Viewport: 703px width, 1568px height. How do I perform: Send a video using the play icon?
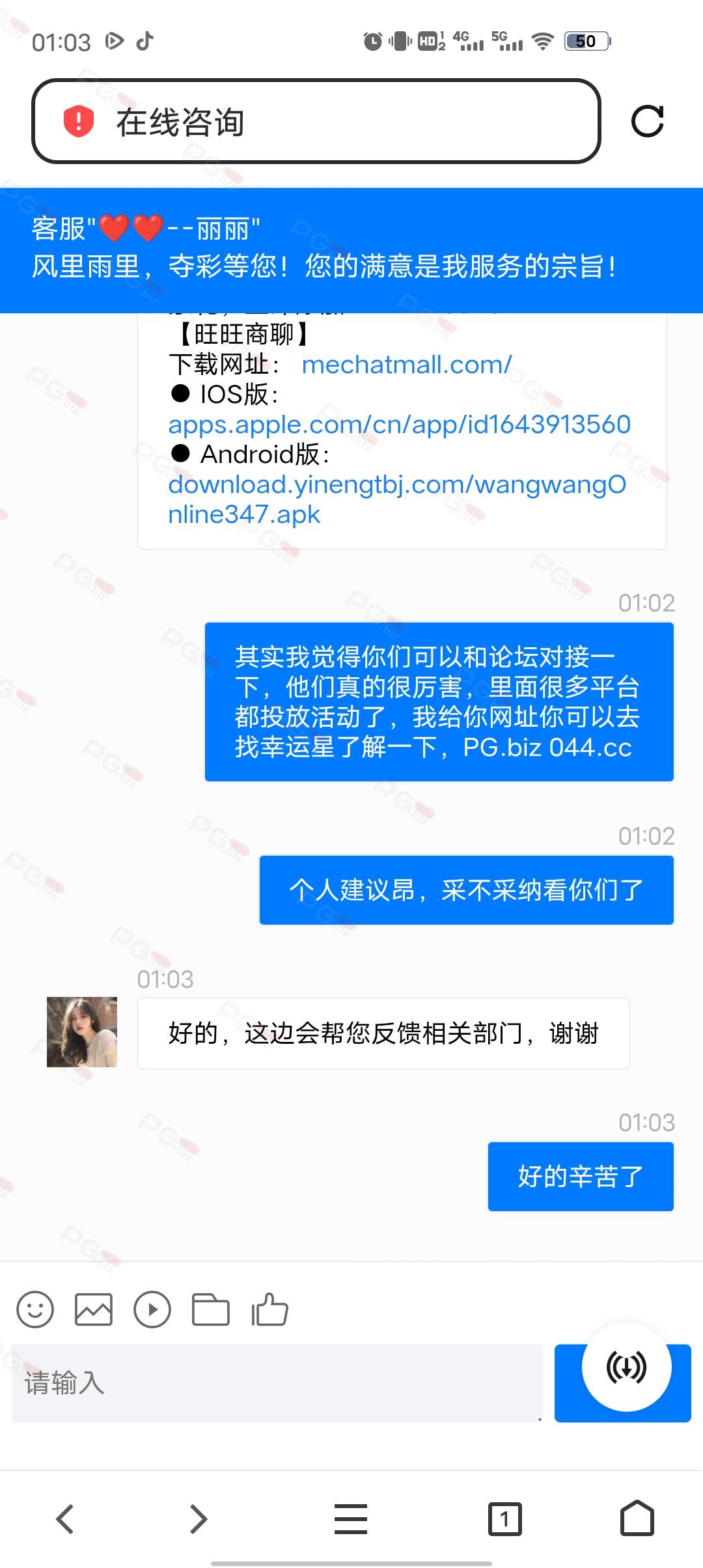(x=152, y=1309)
